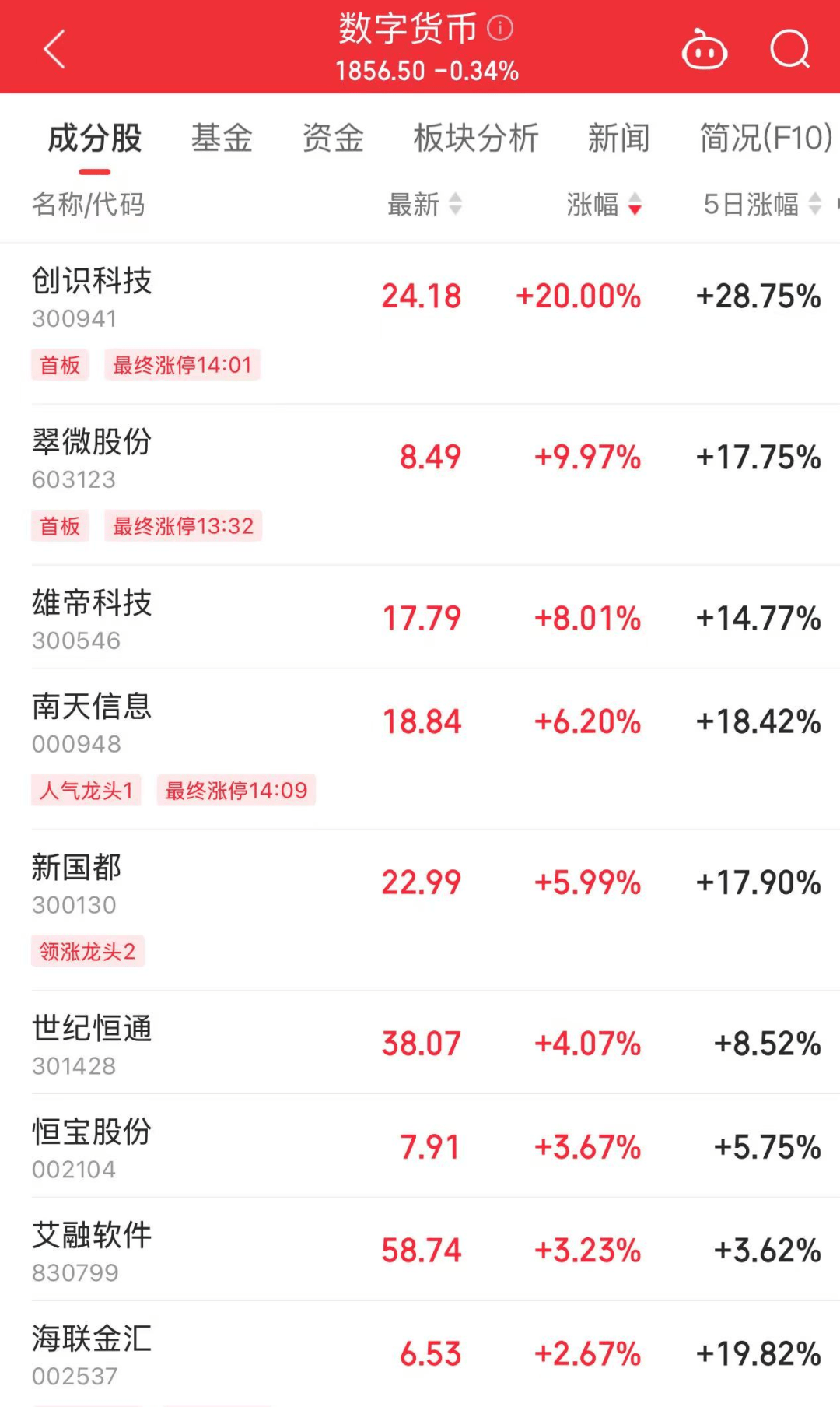Open search using the magnifier icon

click(789, 48)
